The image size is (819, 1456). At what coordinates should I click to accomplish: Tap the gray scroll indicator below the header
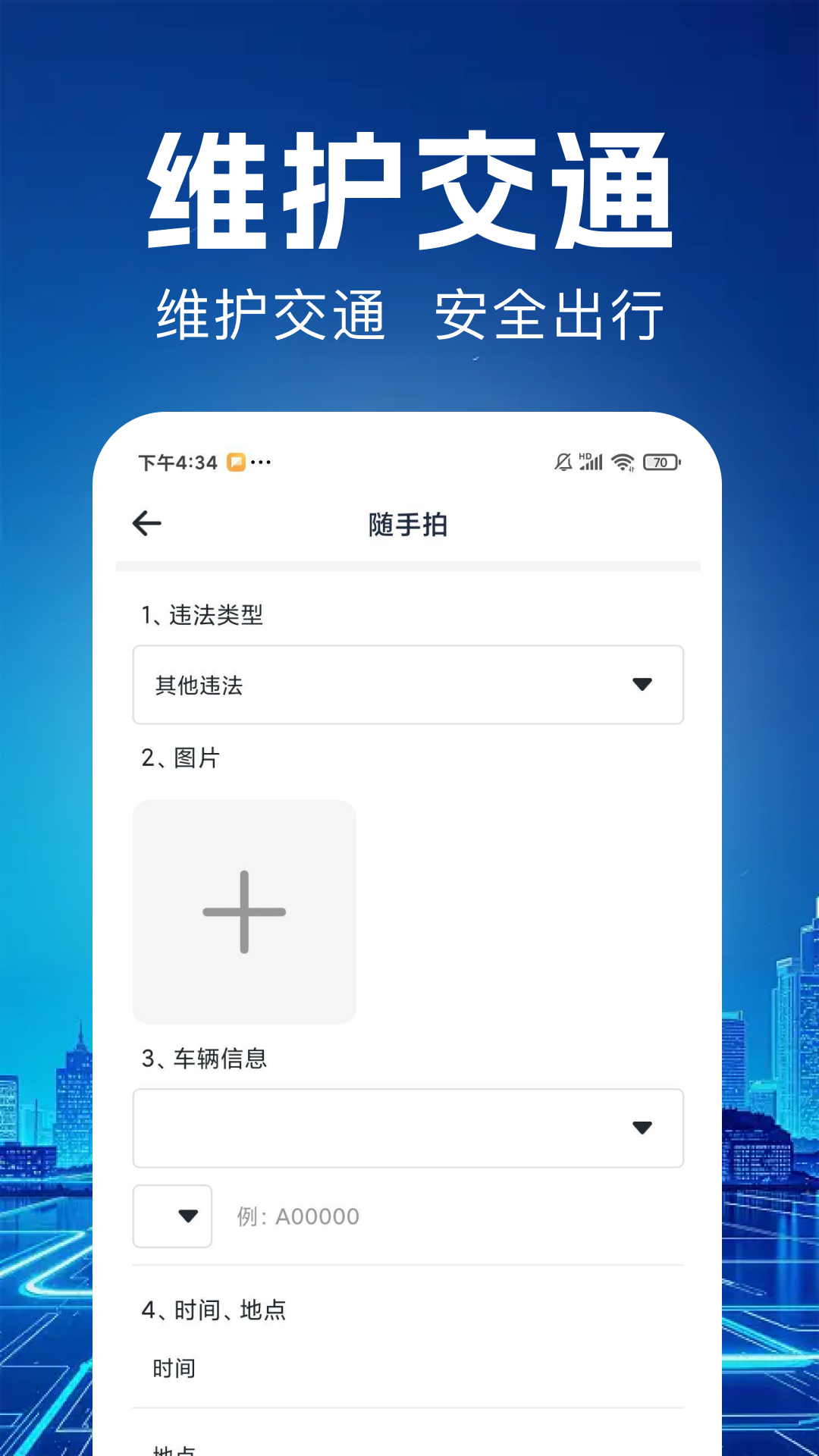pyautogui.click(x=408, y=564)
